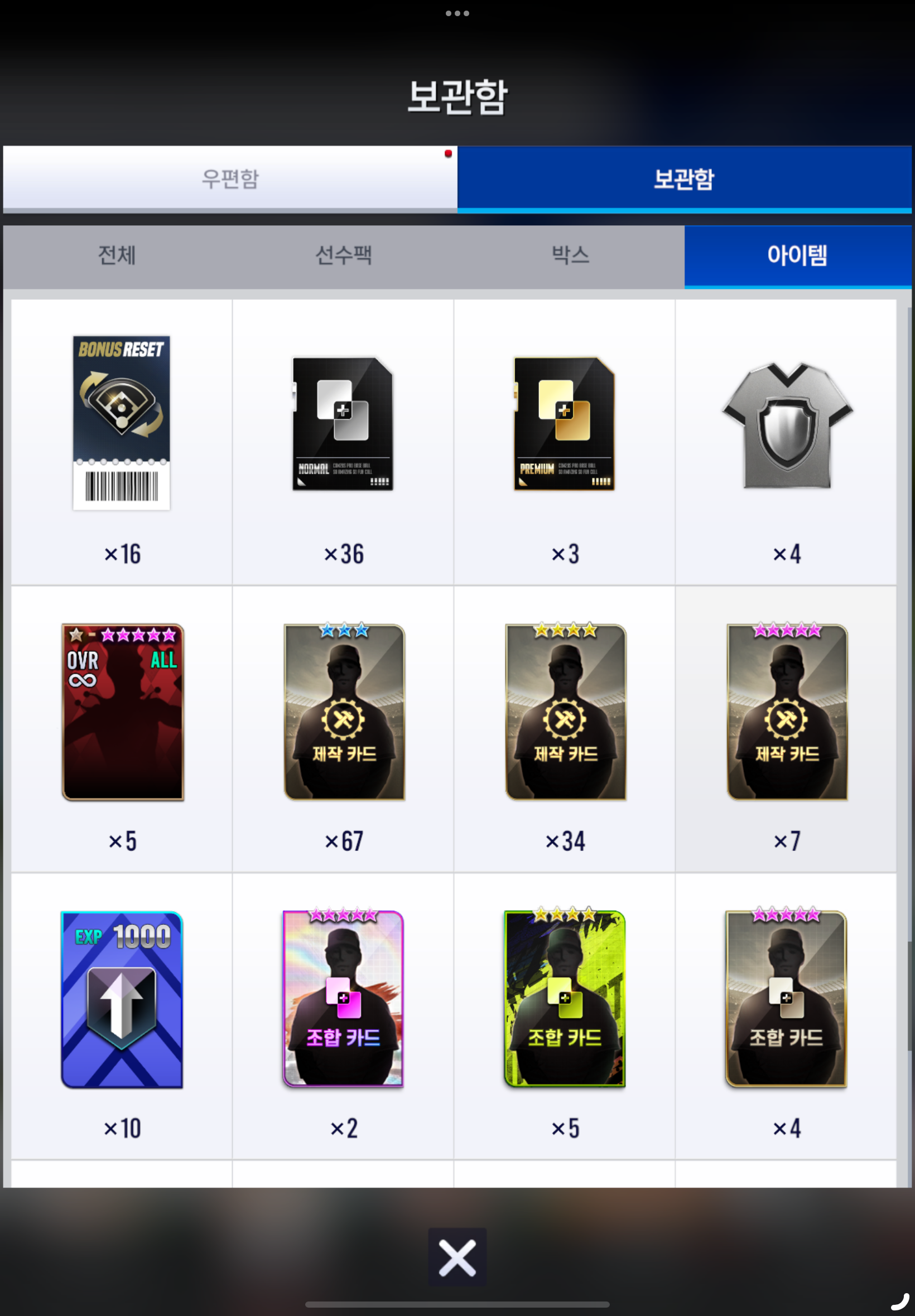Open the Normal combination ticket
915x1316 pixels.
[x=343, y=424]
